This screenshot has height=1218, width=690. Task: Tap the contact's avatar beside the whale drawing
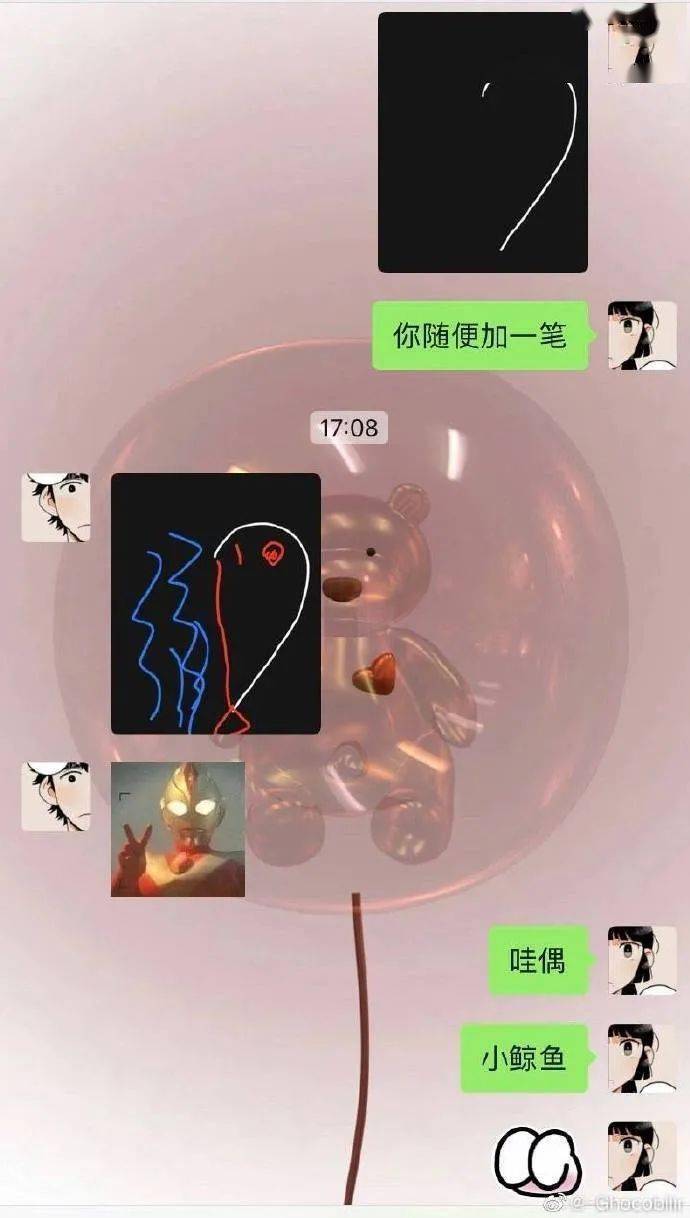56,507
